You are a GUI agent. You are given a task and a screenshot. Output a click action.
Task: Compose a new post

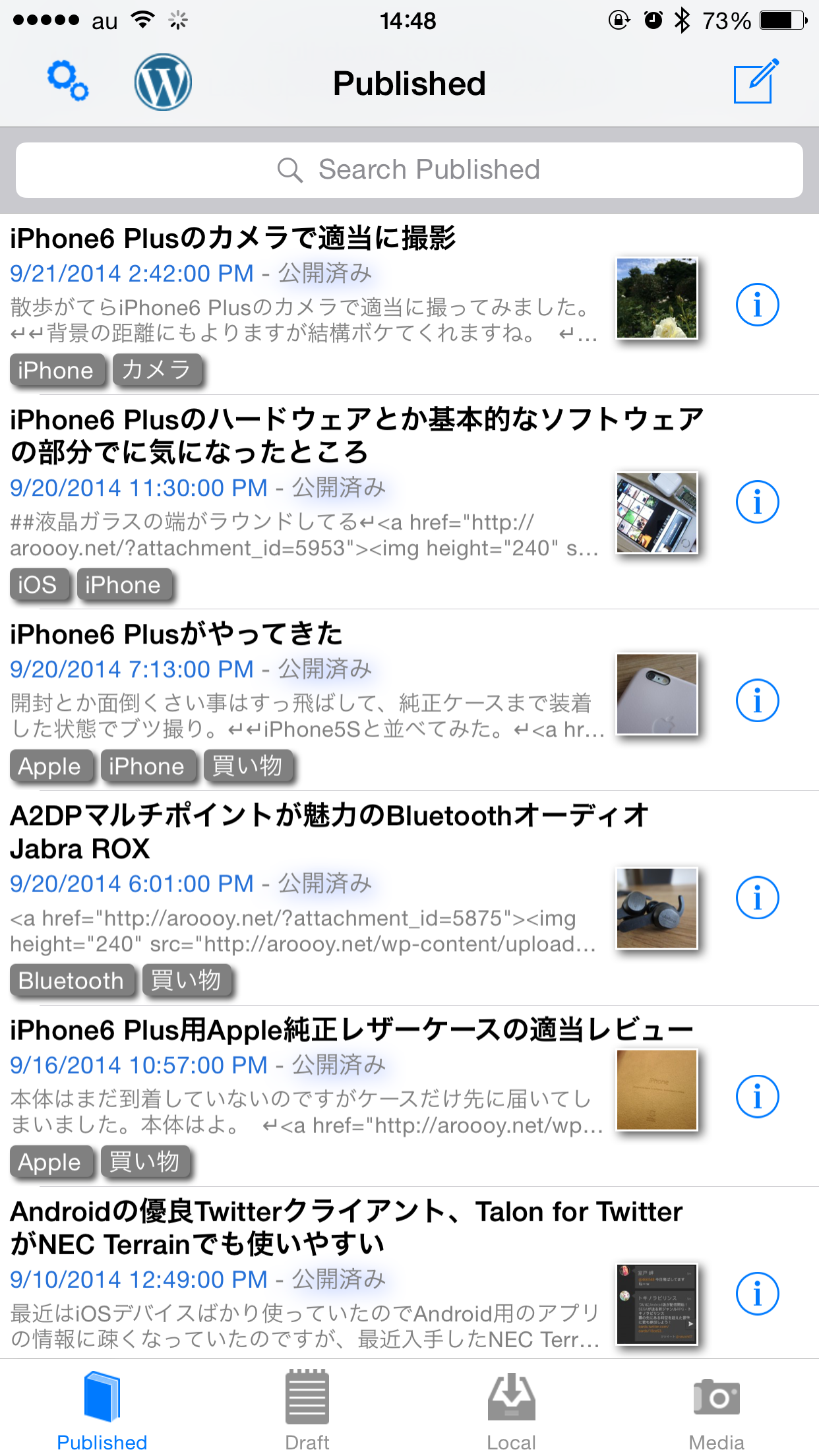click(x=756, y=82)
